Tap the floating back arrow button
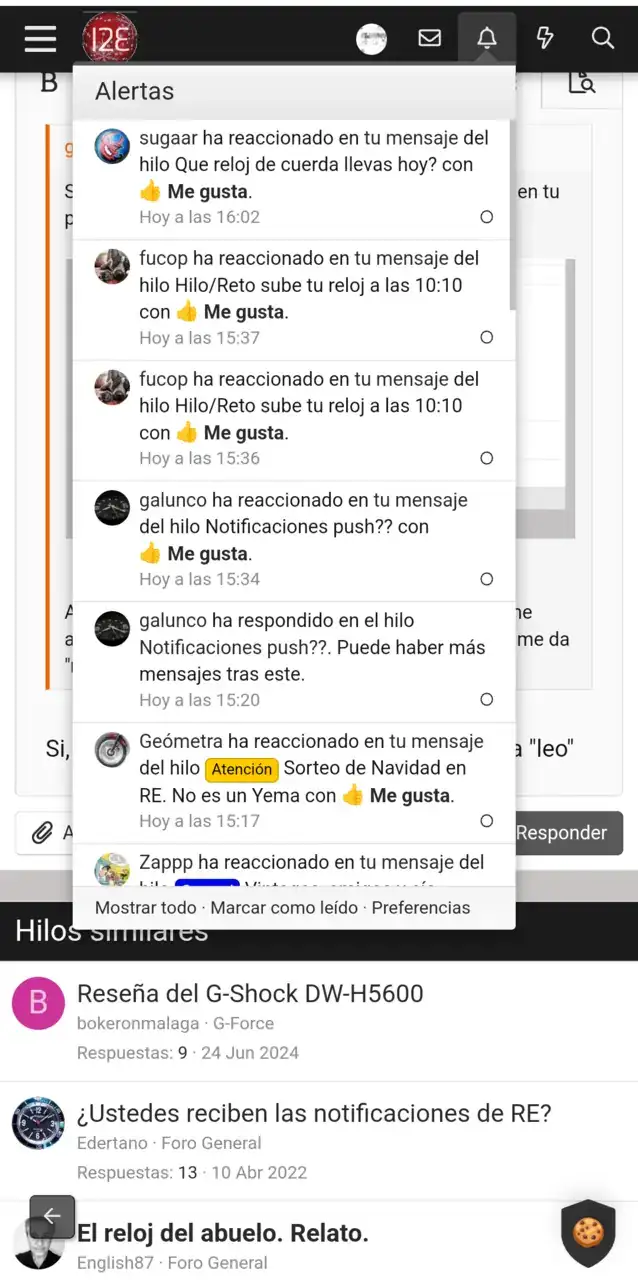Viewport: 638px width, 1280px height. (x=52, y=1217)
